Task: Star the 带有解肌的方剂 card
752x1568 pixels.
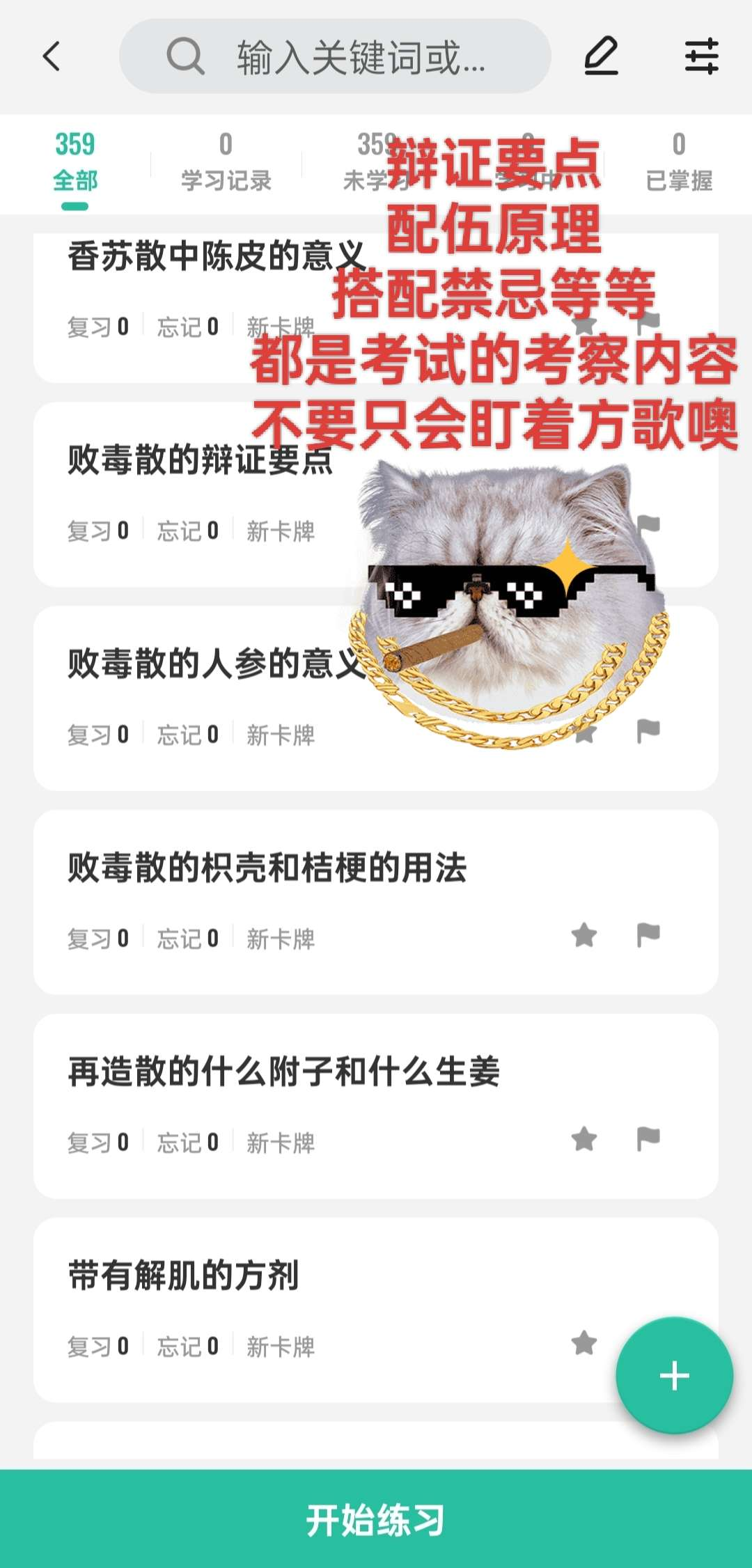Action: [583, 1342]
